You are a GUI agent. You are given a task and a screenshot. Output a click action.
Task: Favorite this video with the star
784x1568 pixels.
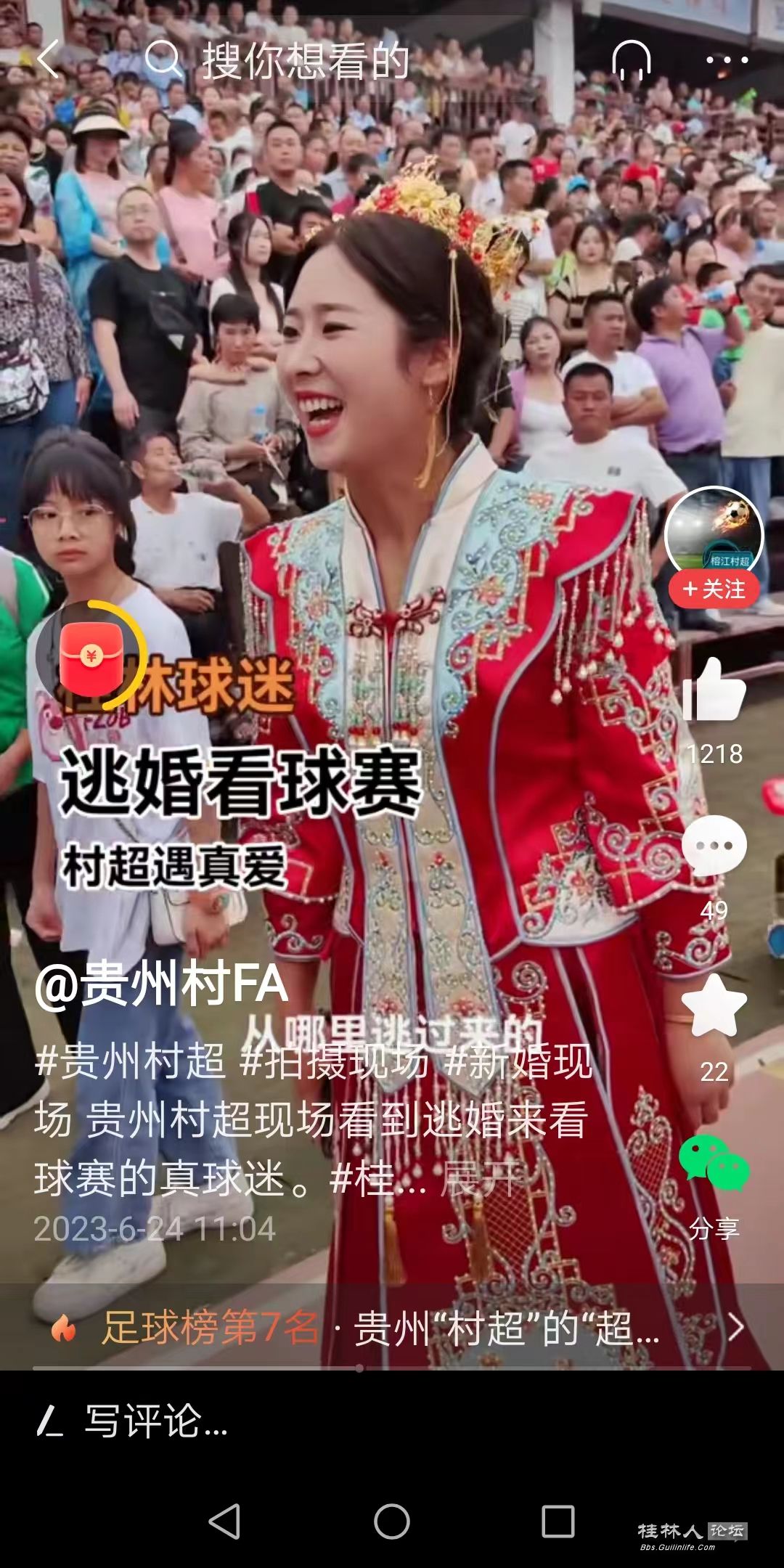tap(714, 1007)
